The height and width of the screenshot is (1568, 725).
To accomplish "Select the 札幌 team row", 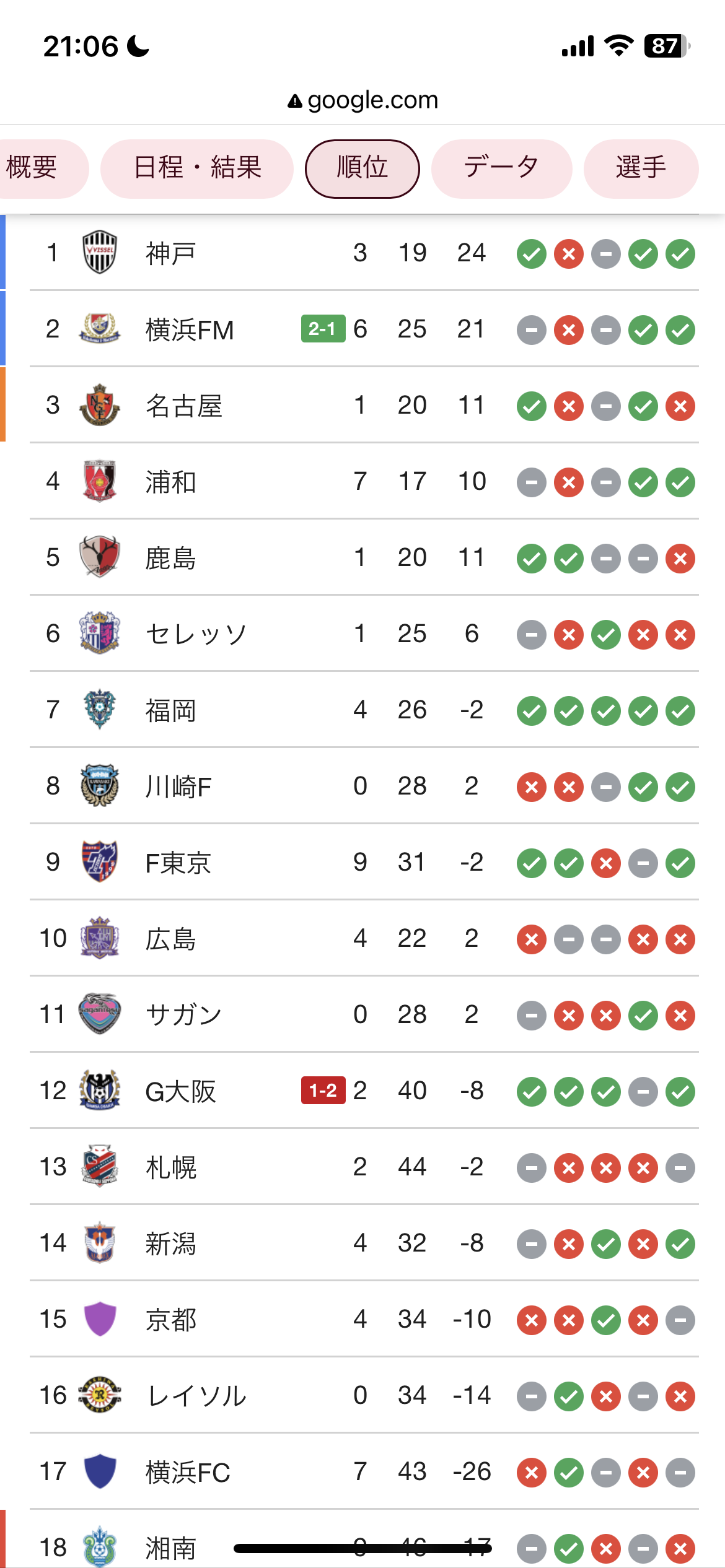I will click(x=364, y=1167).
